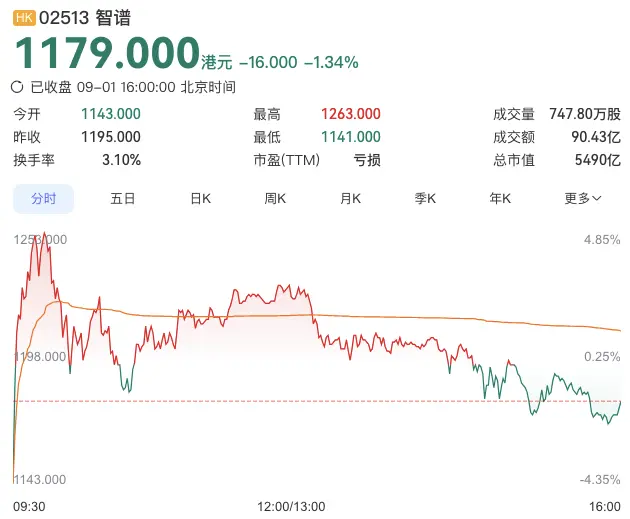Switch to the 年K yearly chart
The width and height of the screenshot is (630, 519).
pos(500,199)
